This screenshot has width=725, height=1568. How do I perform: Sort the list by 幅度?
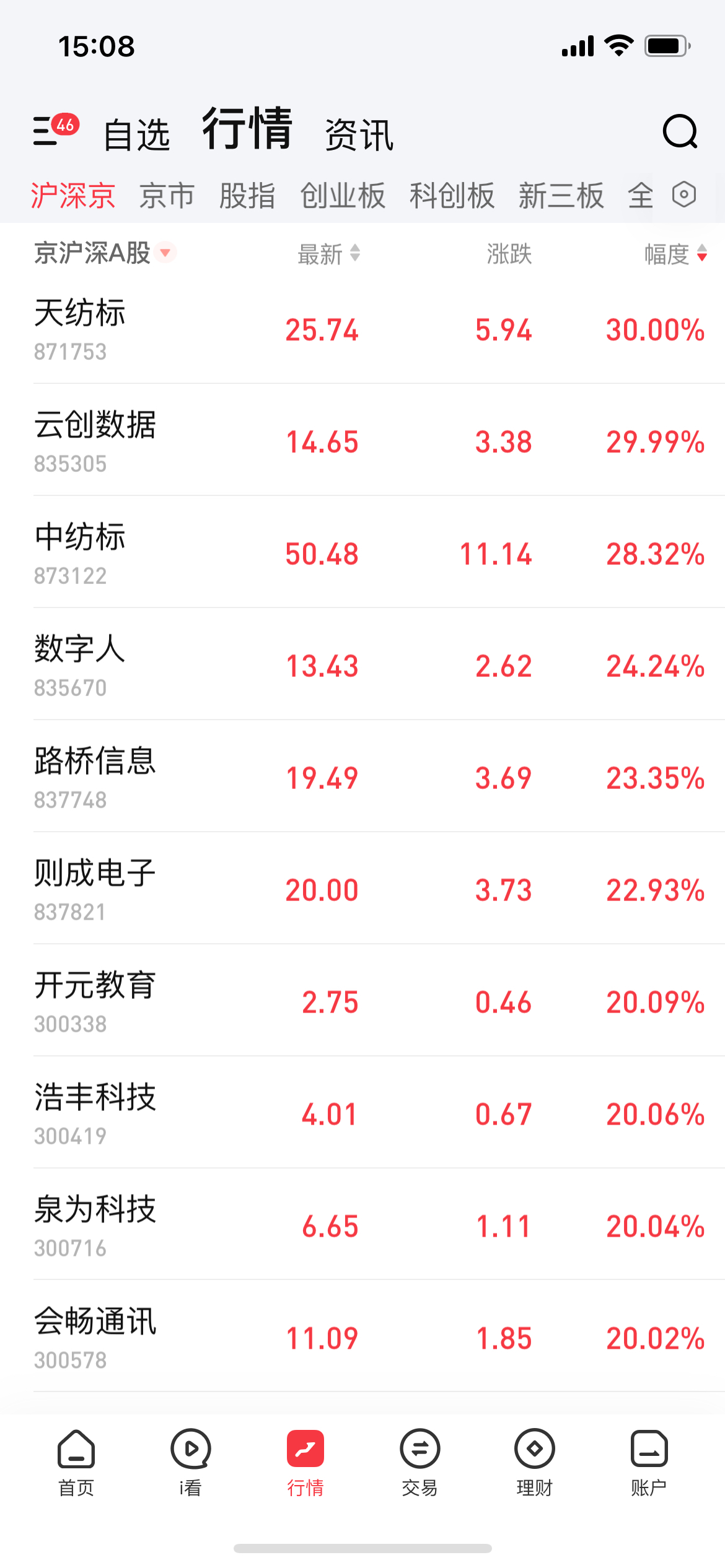(675, 254)
